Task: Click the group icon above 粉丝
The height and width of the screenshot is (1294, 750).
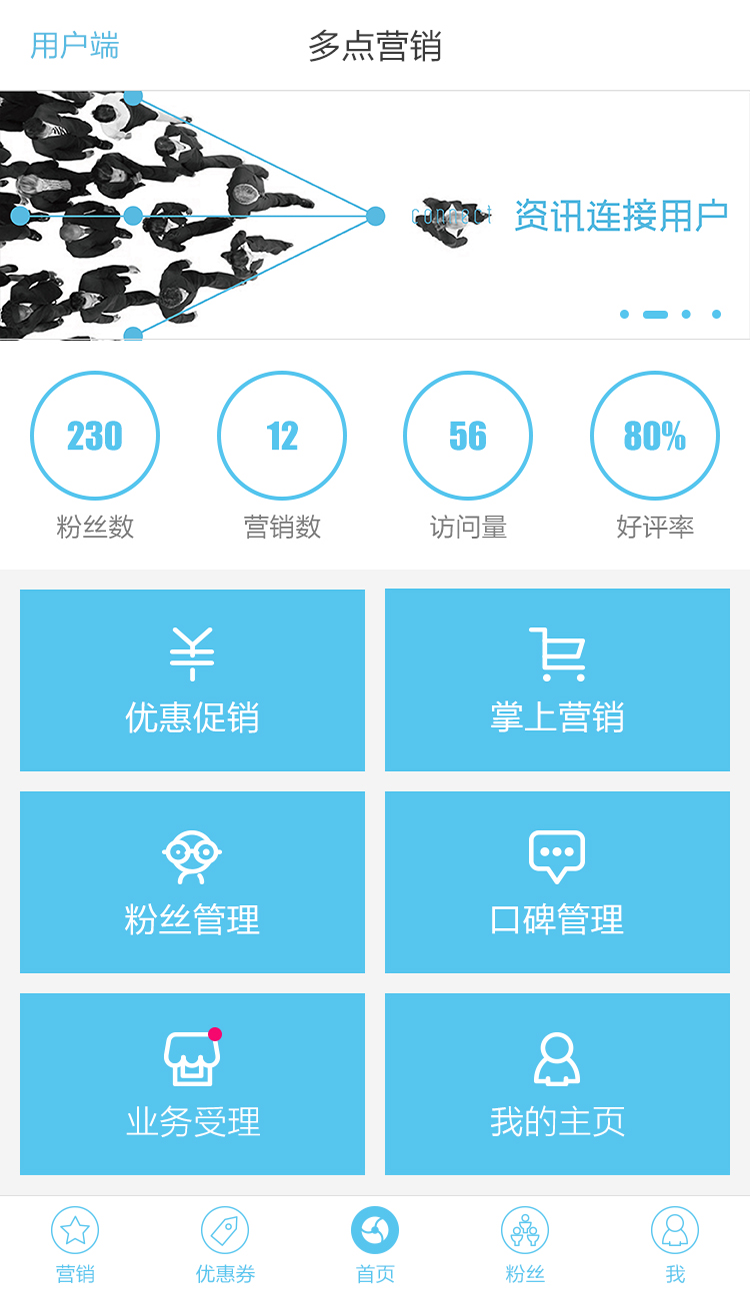Action: pyautogui.click(x=525, y=1232)
